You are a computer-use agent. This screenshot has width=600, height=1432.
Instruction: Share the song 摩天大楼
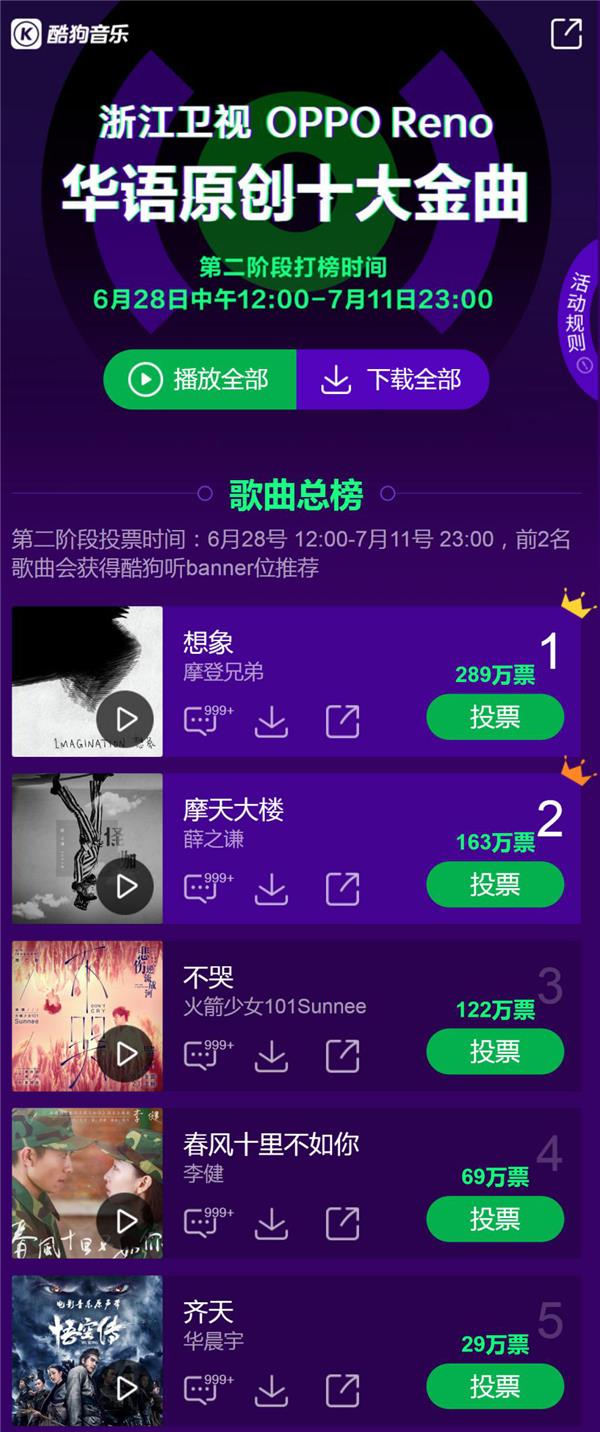pos(343,887)
